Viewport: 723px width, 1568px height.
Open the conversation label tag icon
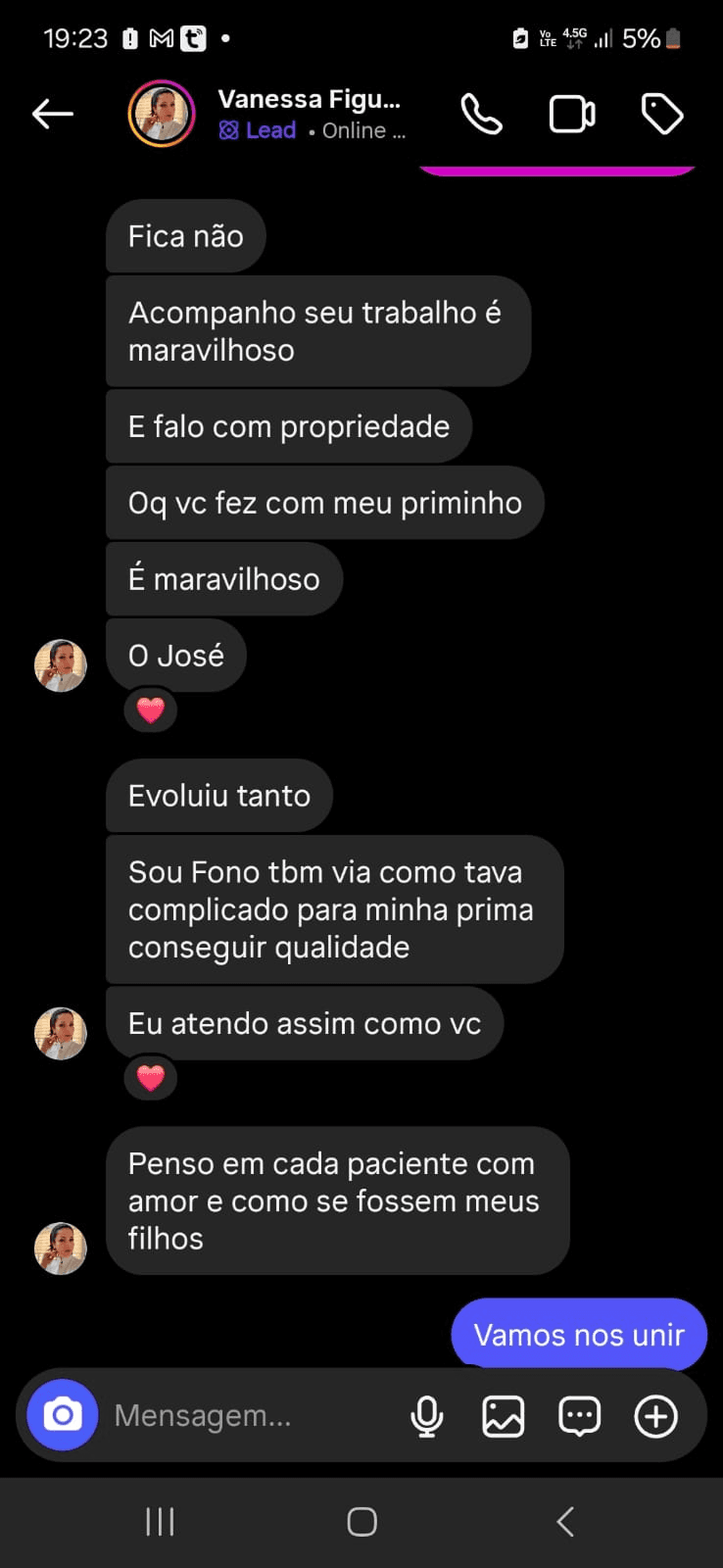[662, 114]
